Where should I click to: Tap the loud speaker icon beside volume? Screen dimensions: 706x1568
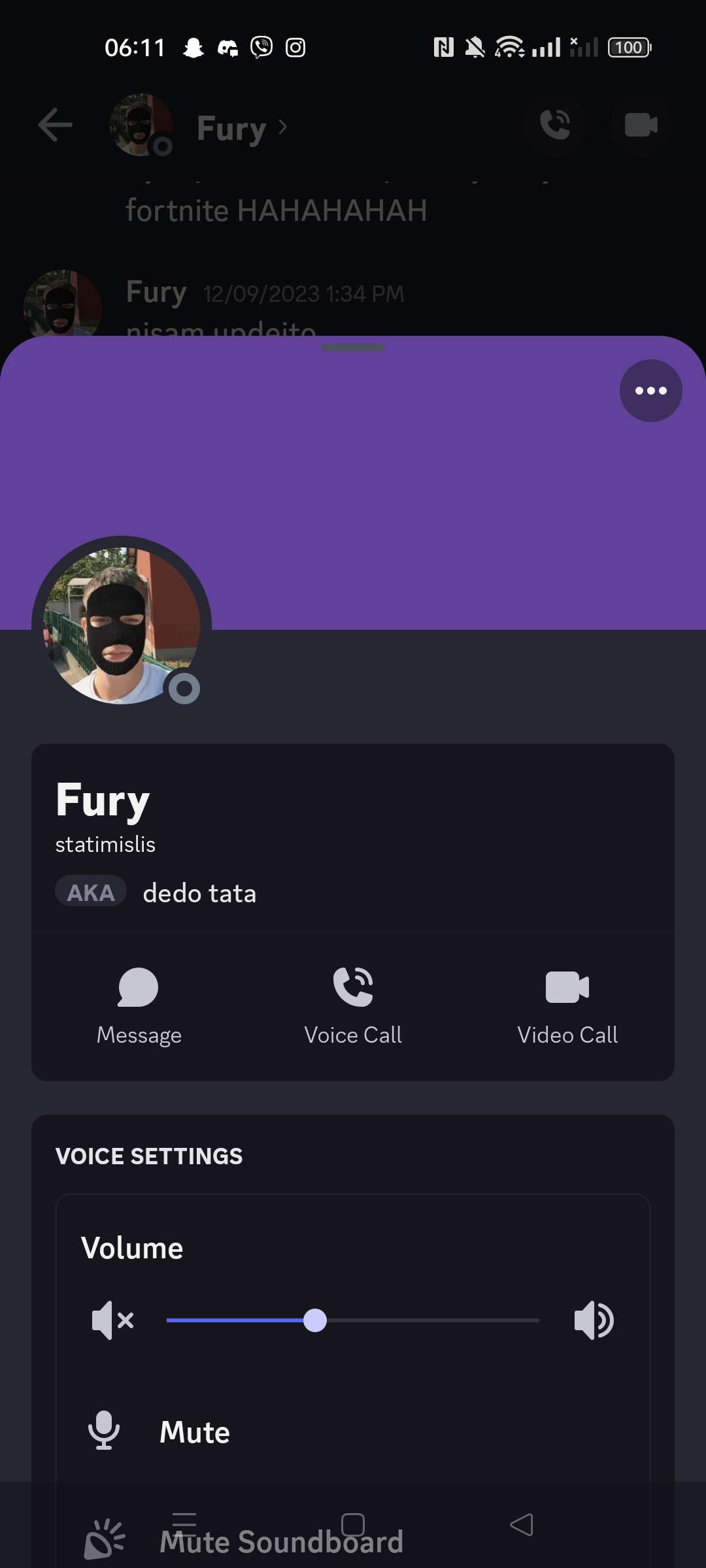pyautogui.click(x=594, y=1320)
